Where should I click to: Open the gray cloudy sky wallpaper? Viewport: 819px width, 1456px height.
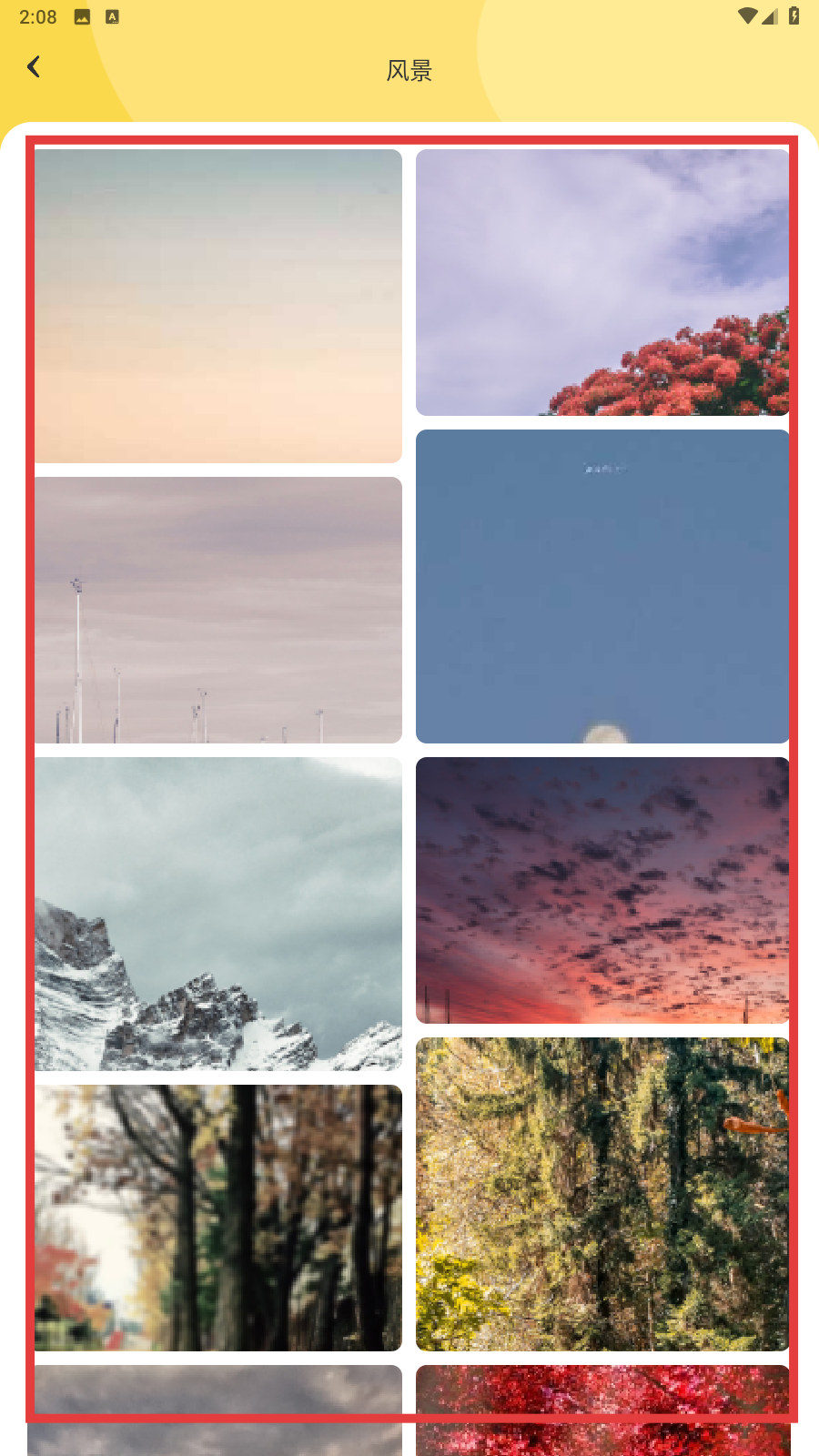point(215,1410)
